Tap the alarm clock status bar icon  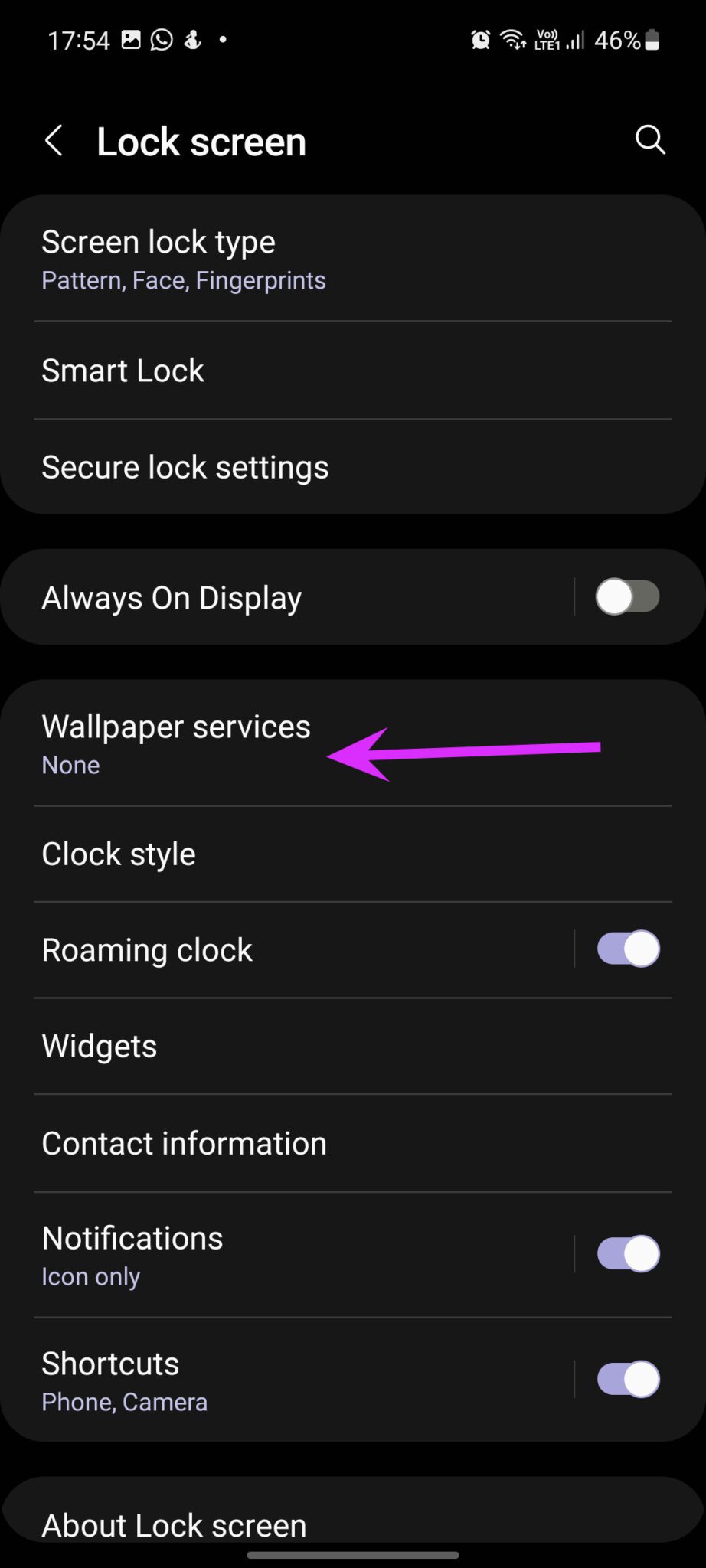[x=480, y=38]
